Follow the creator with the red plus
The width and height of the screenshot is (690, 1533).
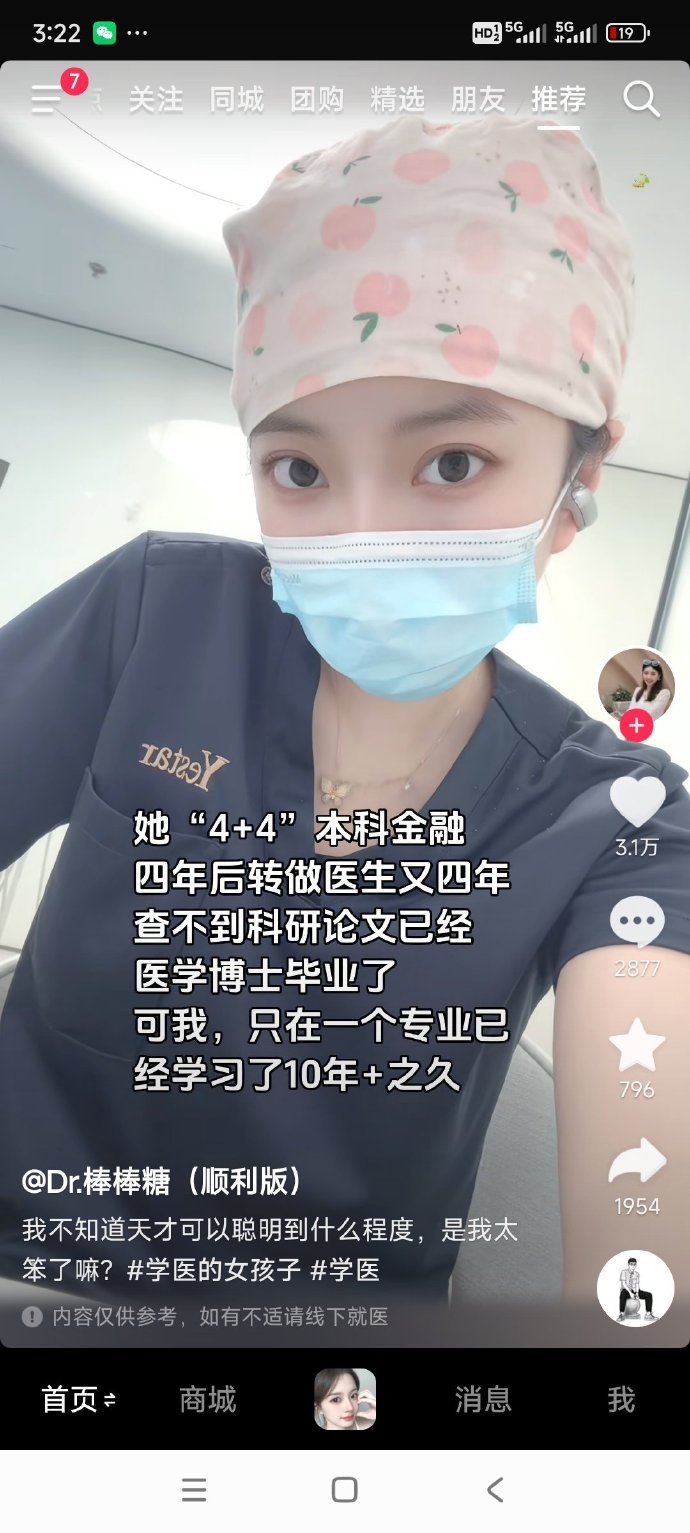636,726
